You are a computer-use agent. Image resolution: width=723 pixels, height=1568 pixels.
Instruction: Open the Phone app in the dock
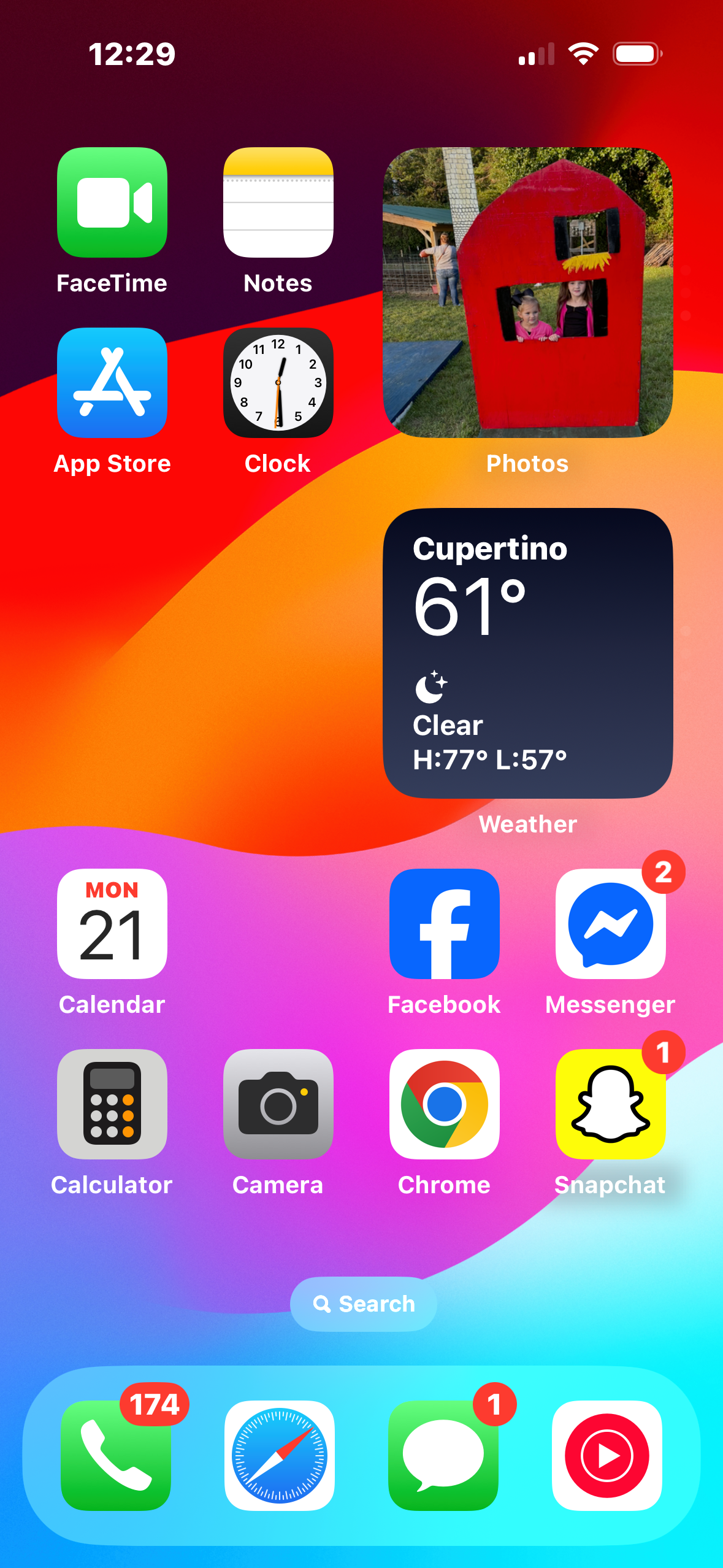tap(116, 1456)
